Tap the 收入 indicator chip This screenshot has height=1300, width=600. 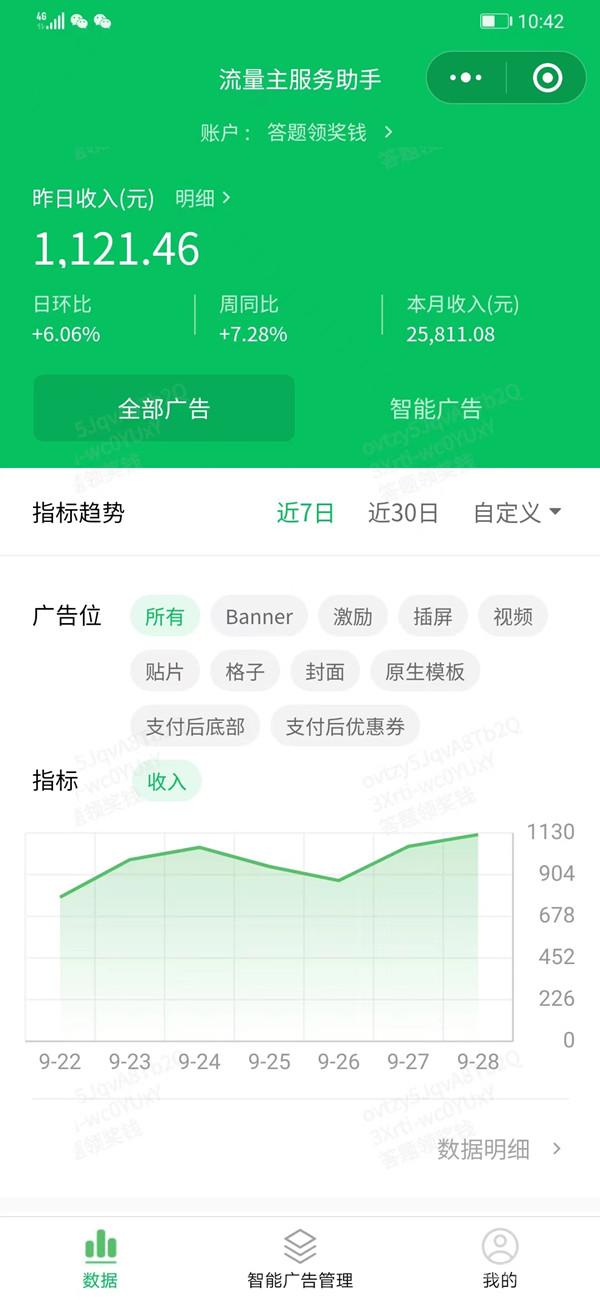(x=167, y=781)
